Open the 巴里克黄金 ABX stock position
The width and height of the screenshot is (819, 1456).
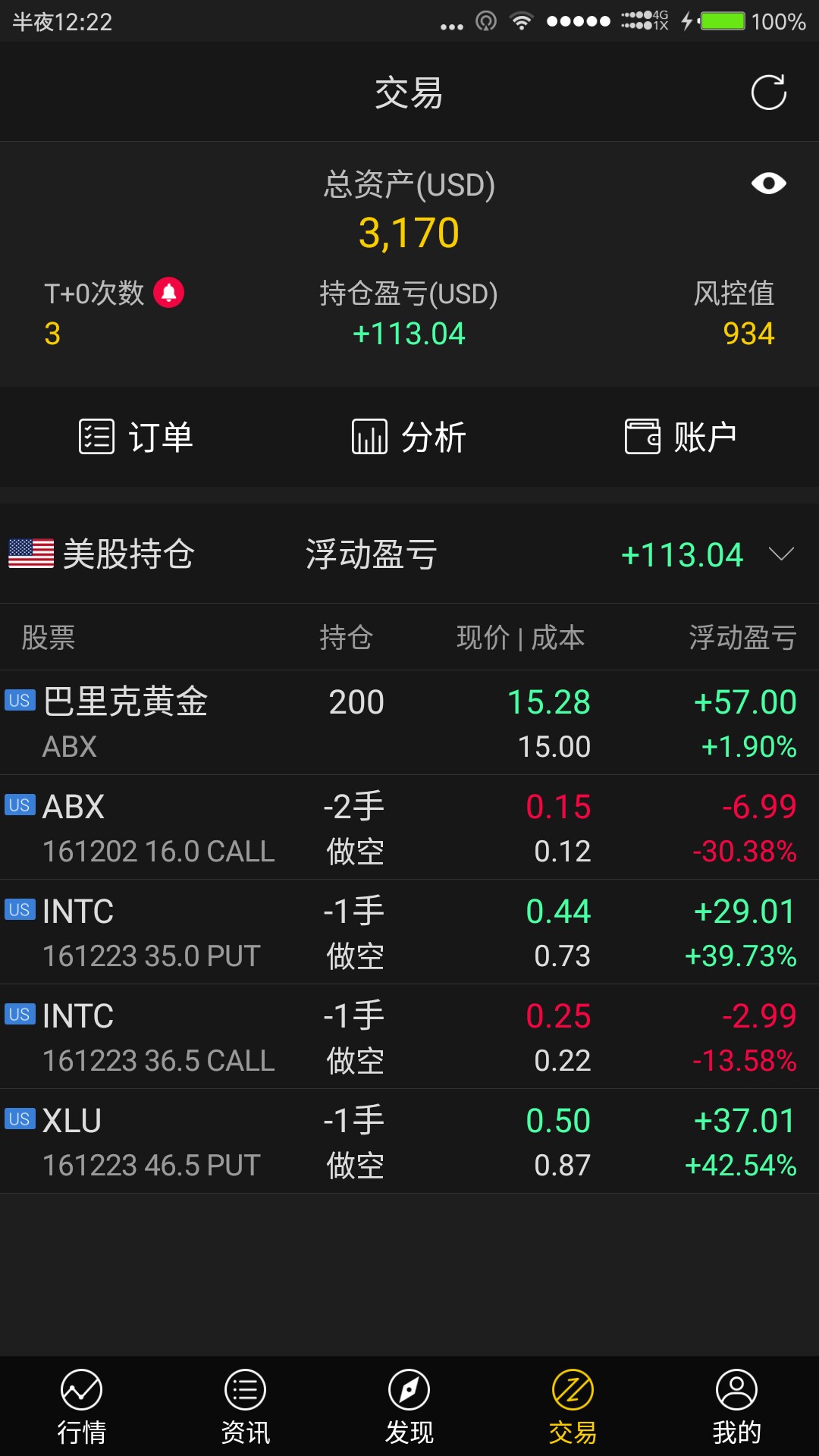pos(409,723)
